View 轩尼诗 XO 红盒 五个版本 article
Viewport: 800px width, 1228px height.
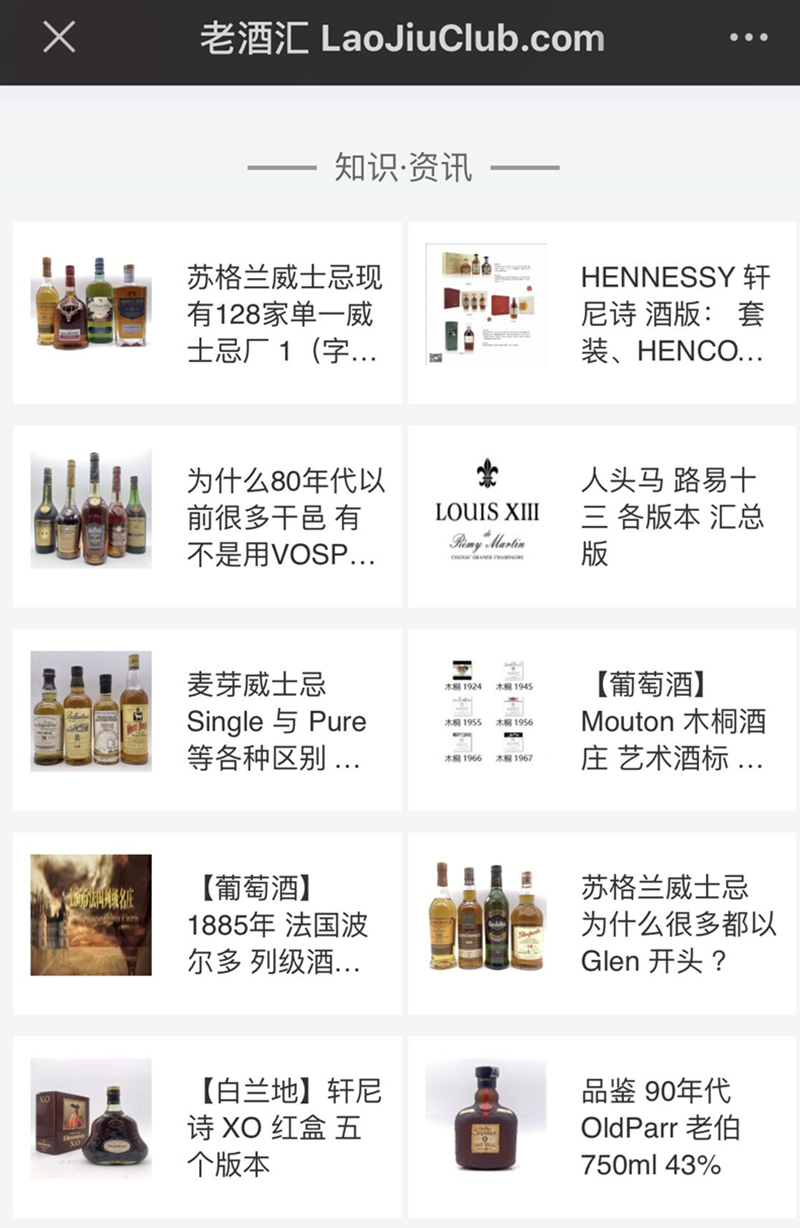coord(207,1126)
